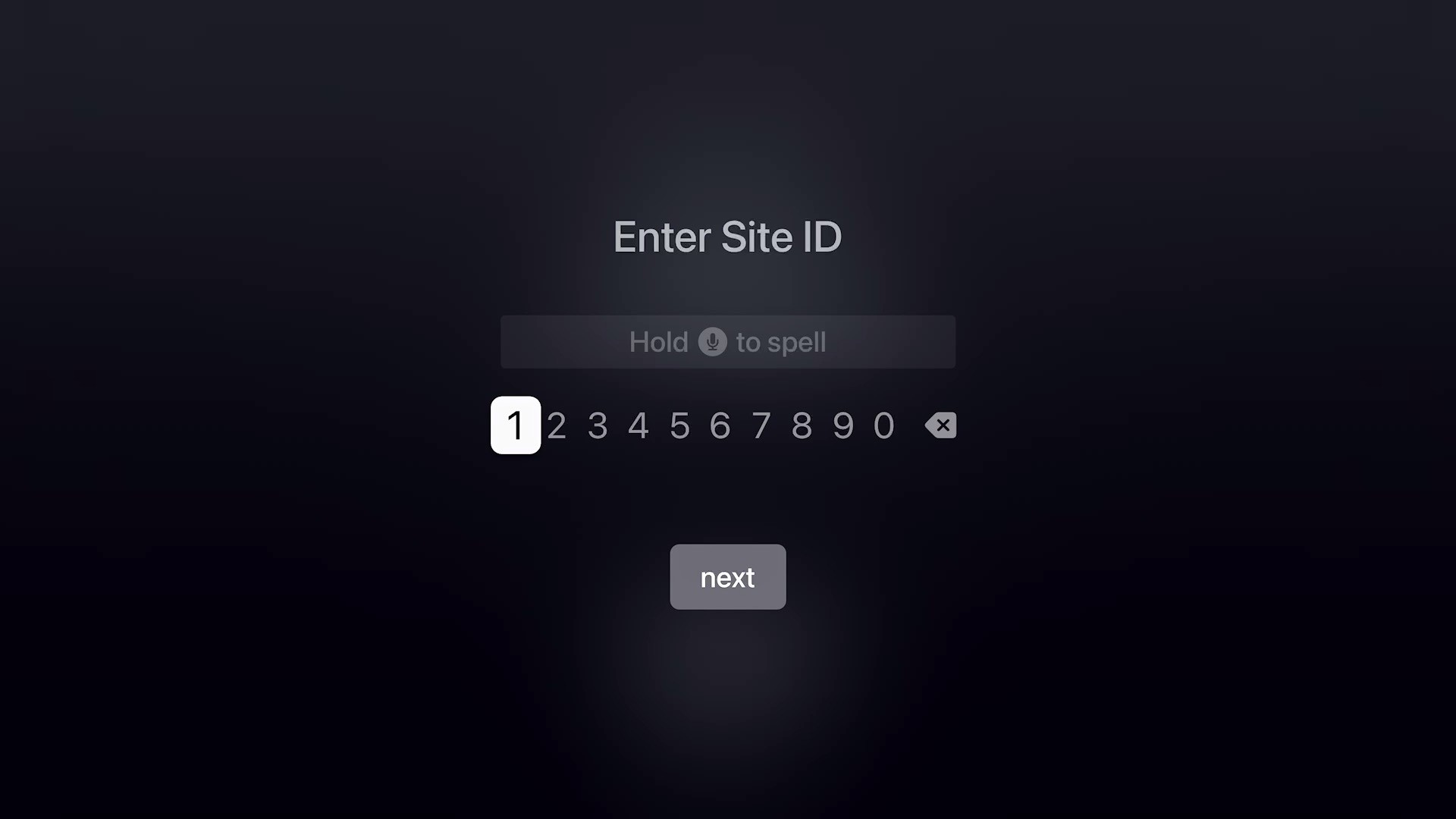Enter digit 2 for Site ID
This screenshot has width=1456, height=819.
coord(557,425)
